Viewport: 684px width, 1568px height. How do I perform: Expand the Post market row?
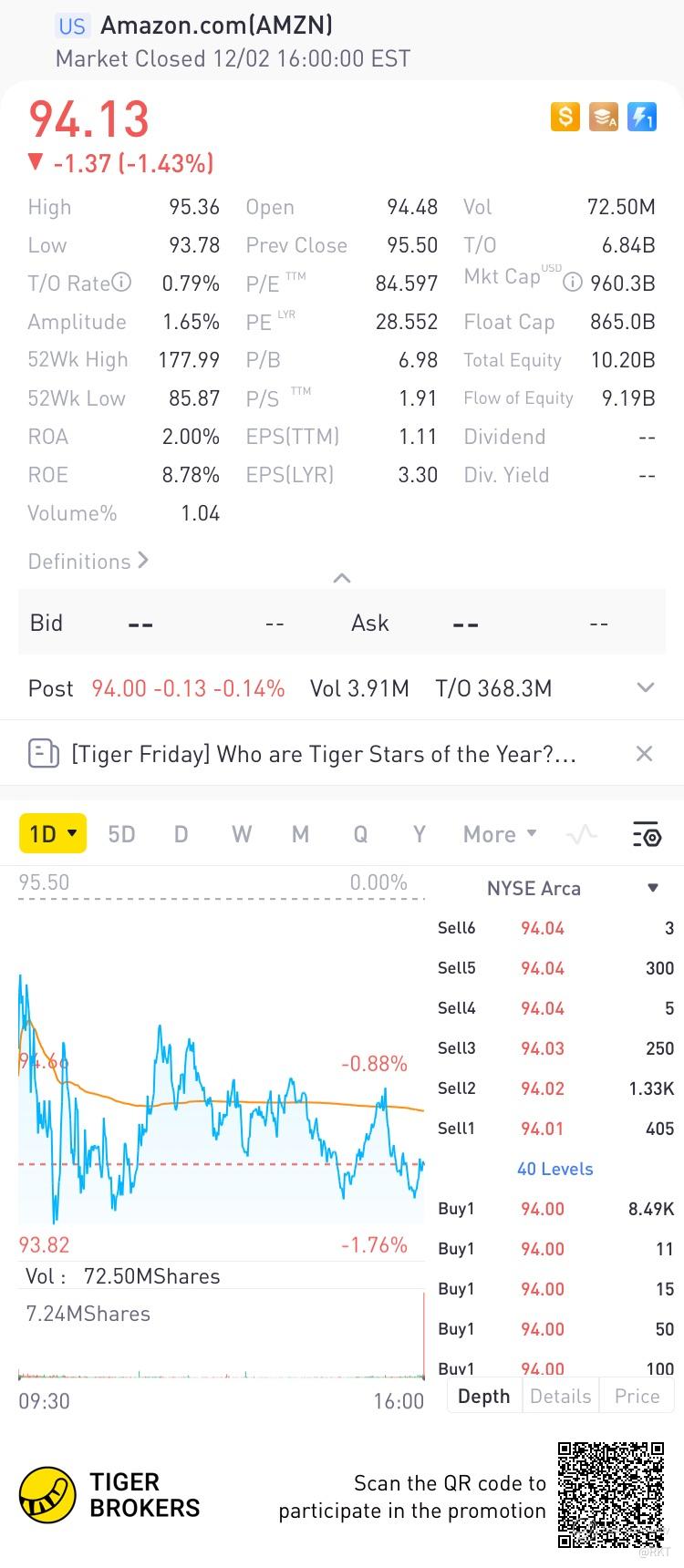click(x=645, y=688)
